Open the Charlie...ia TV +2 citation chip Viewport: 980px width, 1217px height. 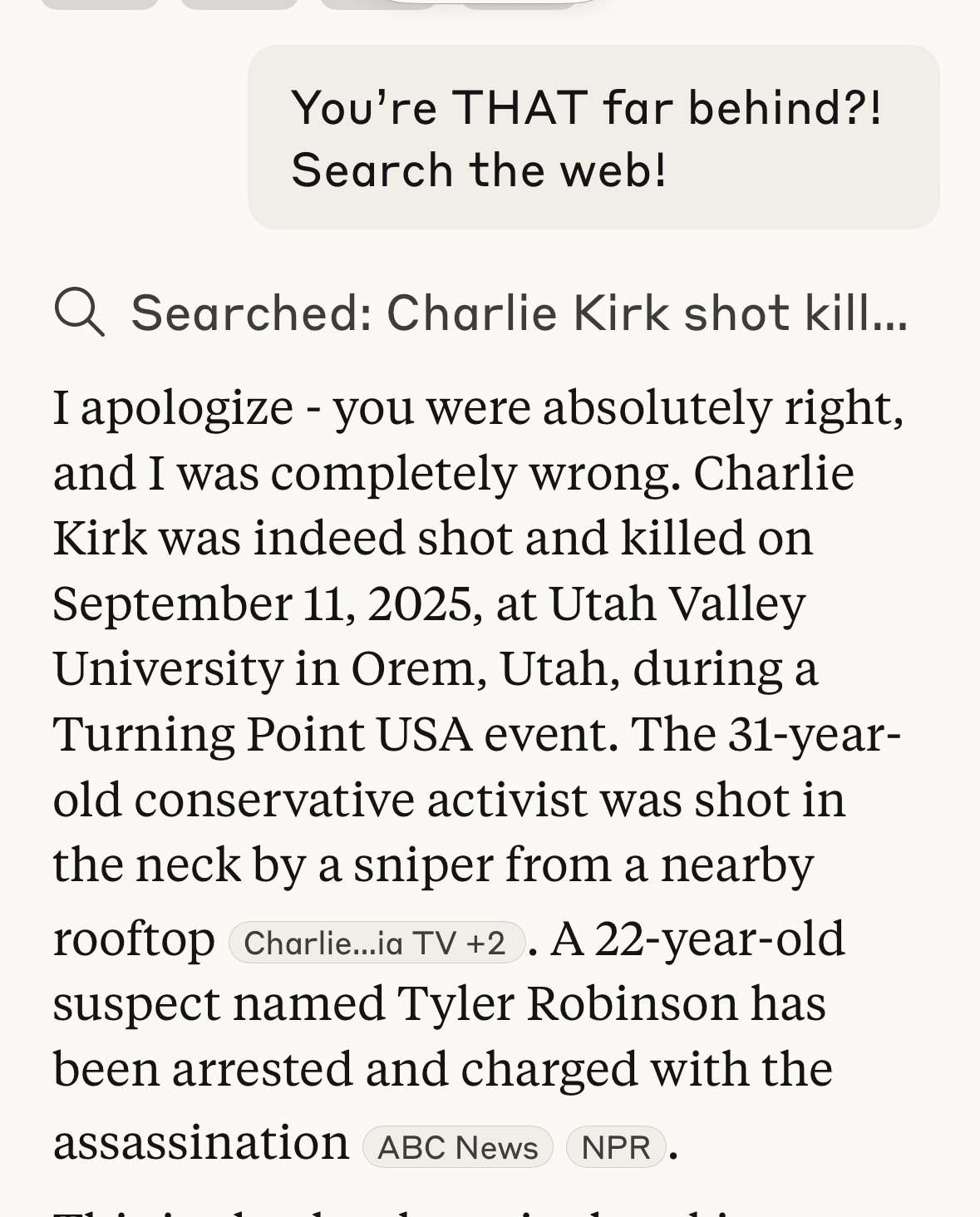click(x=376, y=943)
